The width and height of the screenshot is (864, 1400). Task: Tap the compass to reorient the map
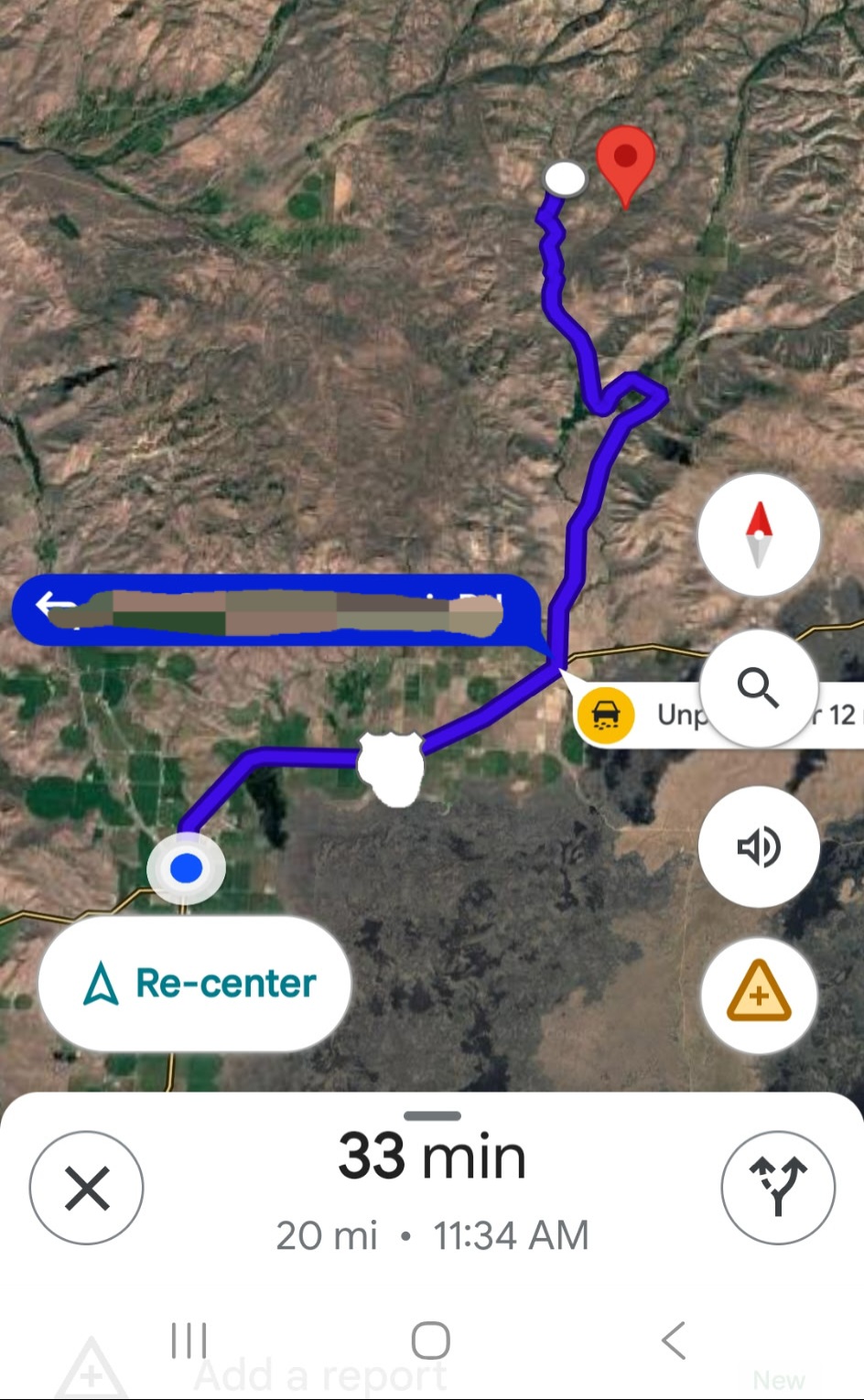click(758, 534)
